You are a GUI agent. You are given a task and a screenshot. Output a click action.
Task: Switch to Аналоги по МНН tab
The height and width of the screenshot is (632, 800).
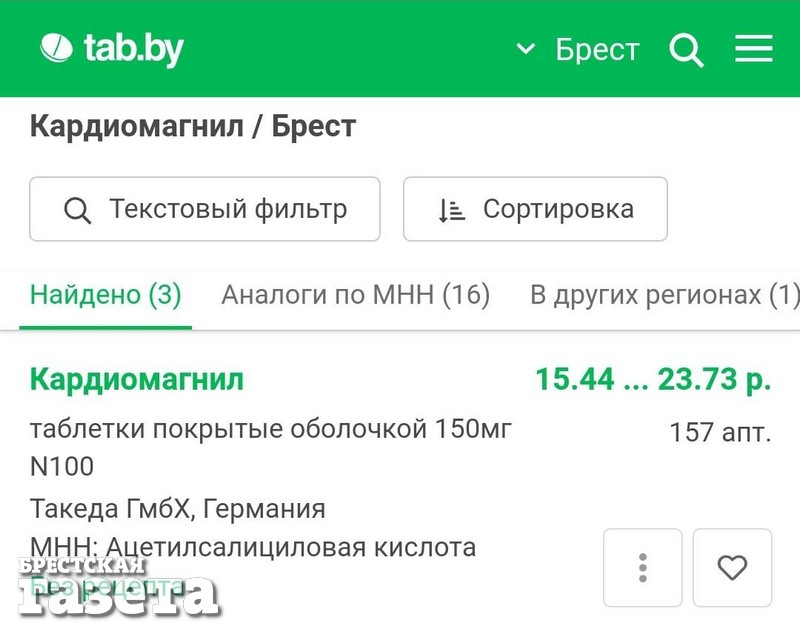click(355, 295)
